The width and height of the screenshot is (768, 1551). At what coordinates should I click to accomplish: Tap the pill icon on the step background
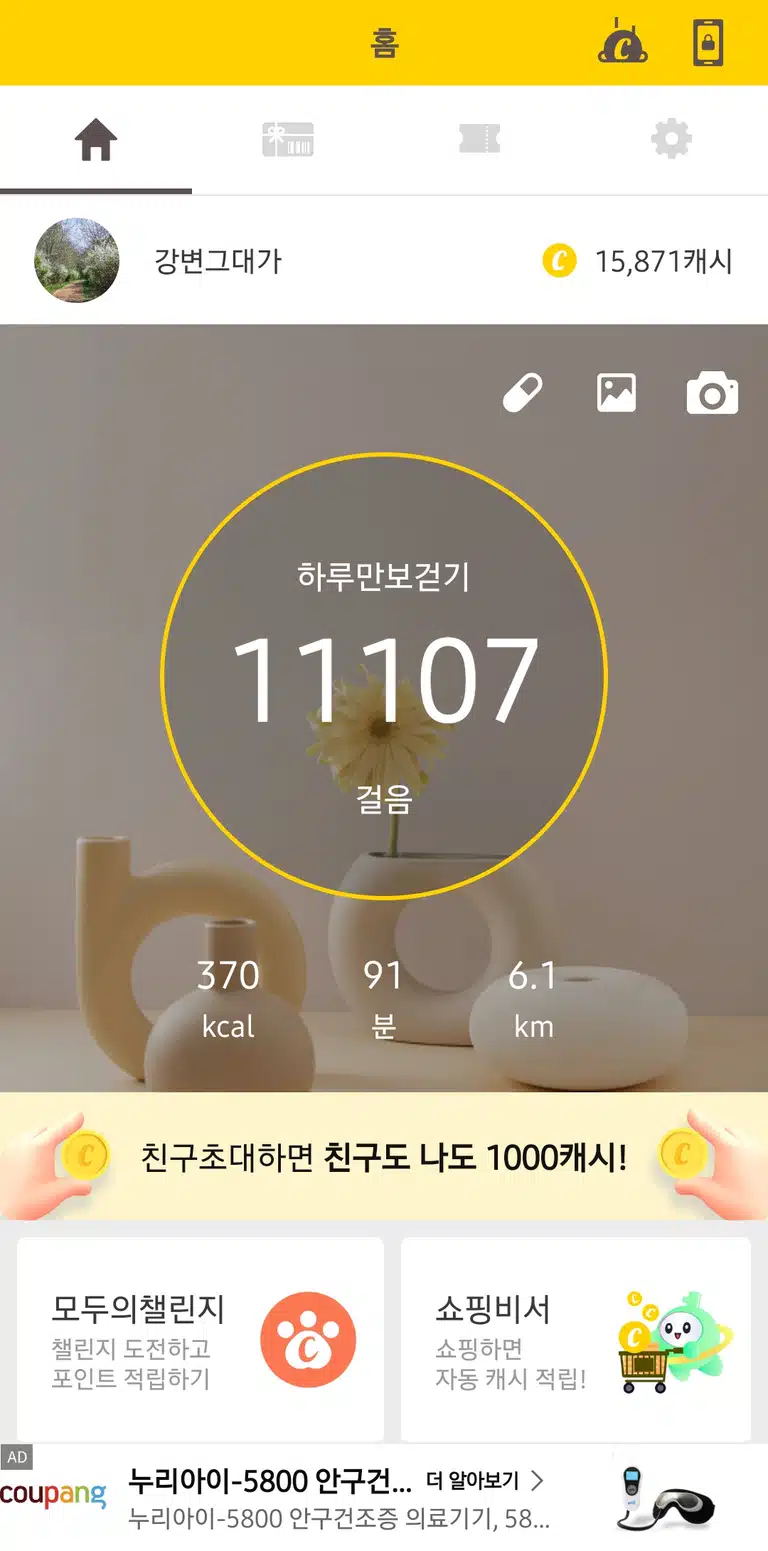point(522,393)
